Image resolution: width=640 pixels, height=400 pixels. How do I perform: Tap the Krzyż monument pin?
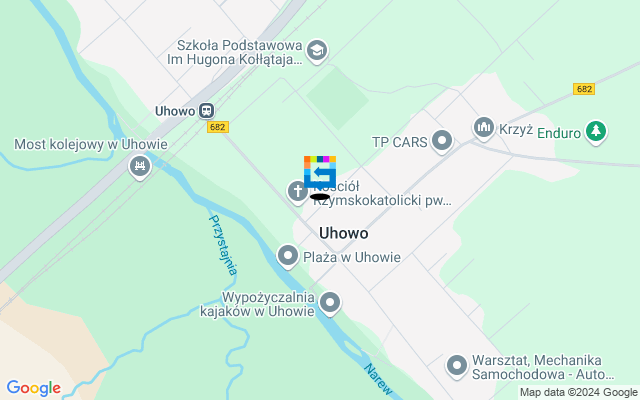click(x=484, y=128)
